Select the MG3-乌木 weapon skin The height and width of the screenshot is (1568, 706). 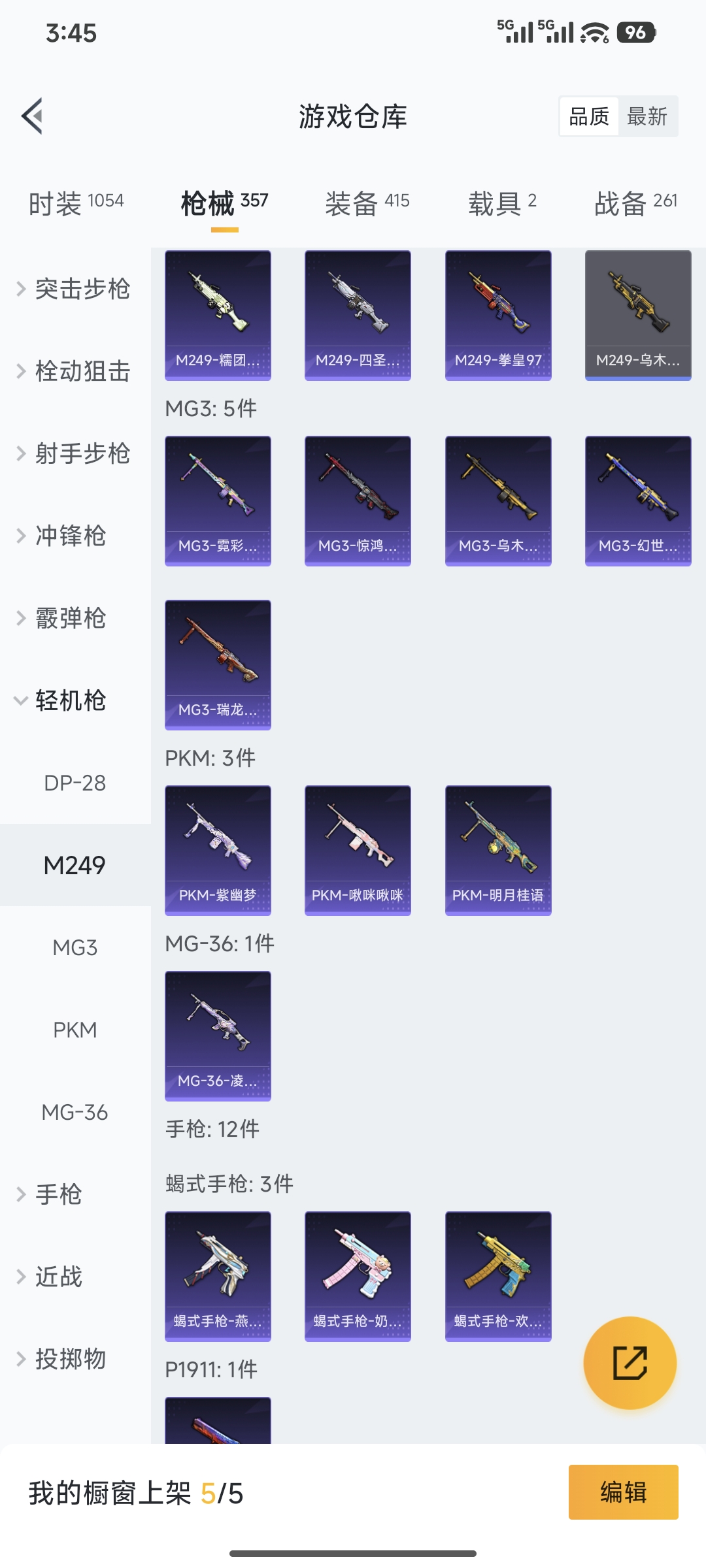(x=497, y=500)
